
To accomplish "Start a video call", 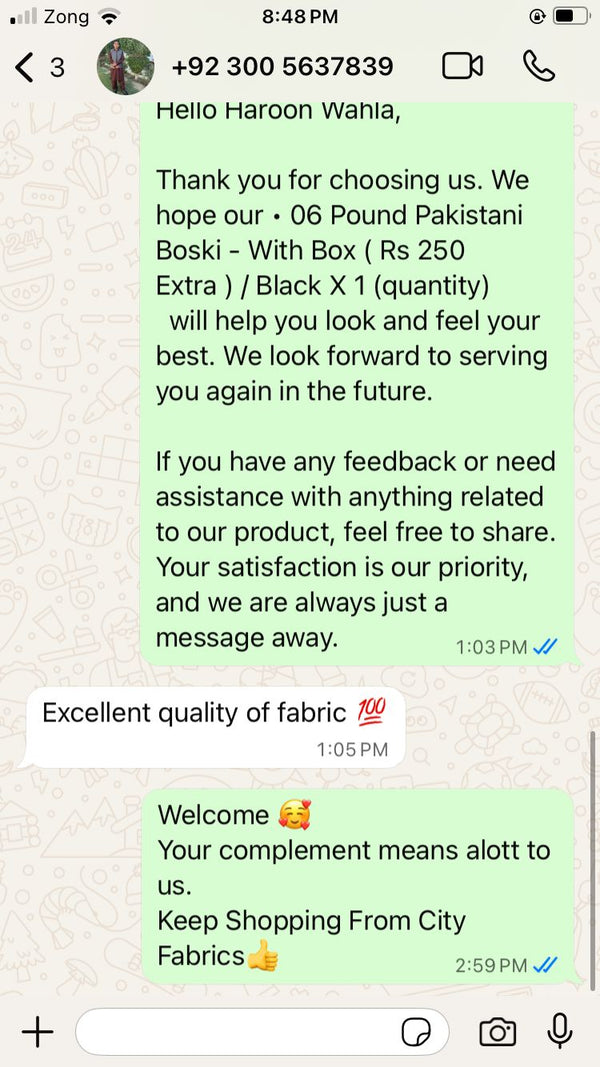I will 462,67.
